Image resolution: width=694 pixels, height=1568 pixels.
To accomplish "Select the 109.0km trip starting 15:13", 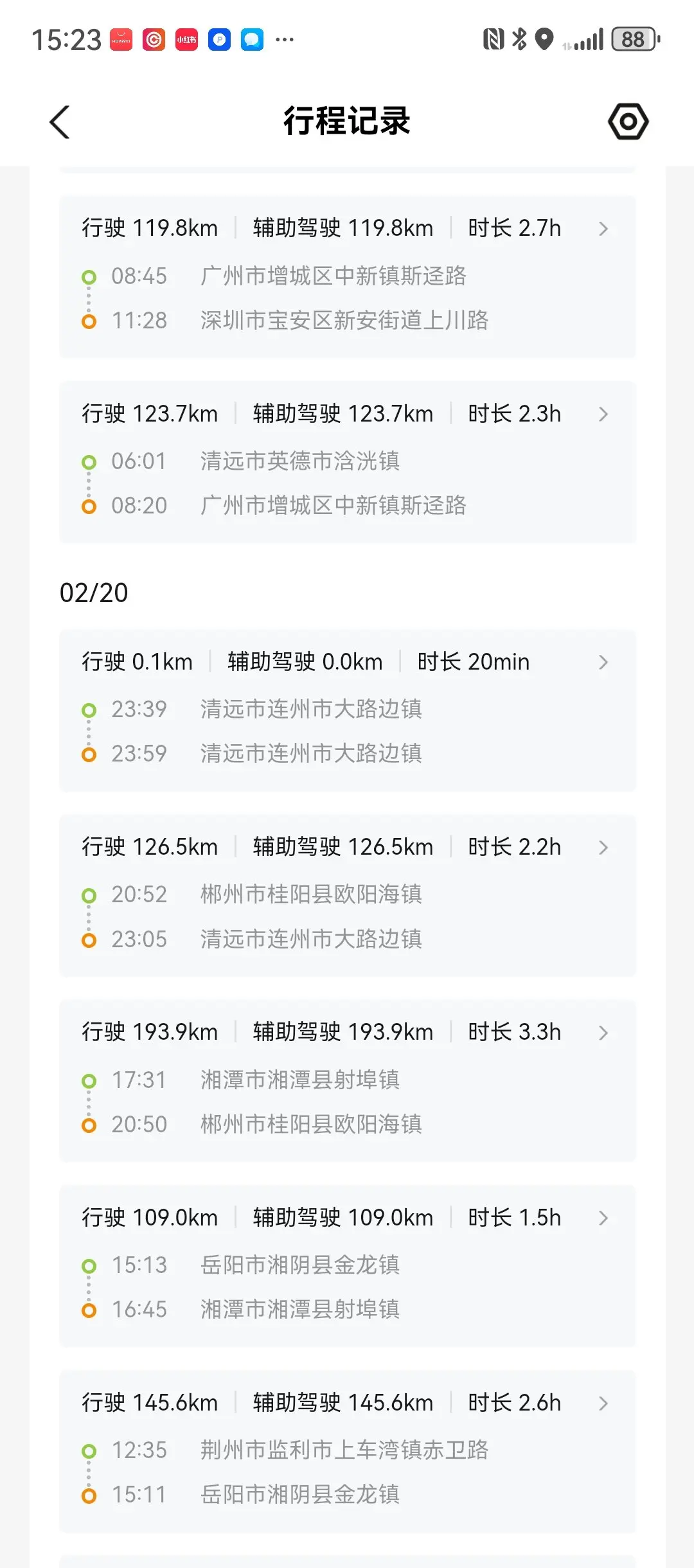I will point(347,1265).
